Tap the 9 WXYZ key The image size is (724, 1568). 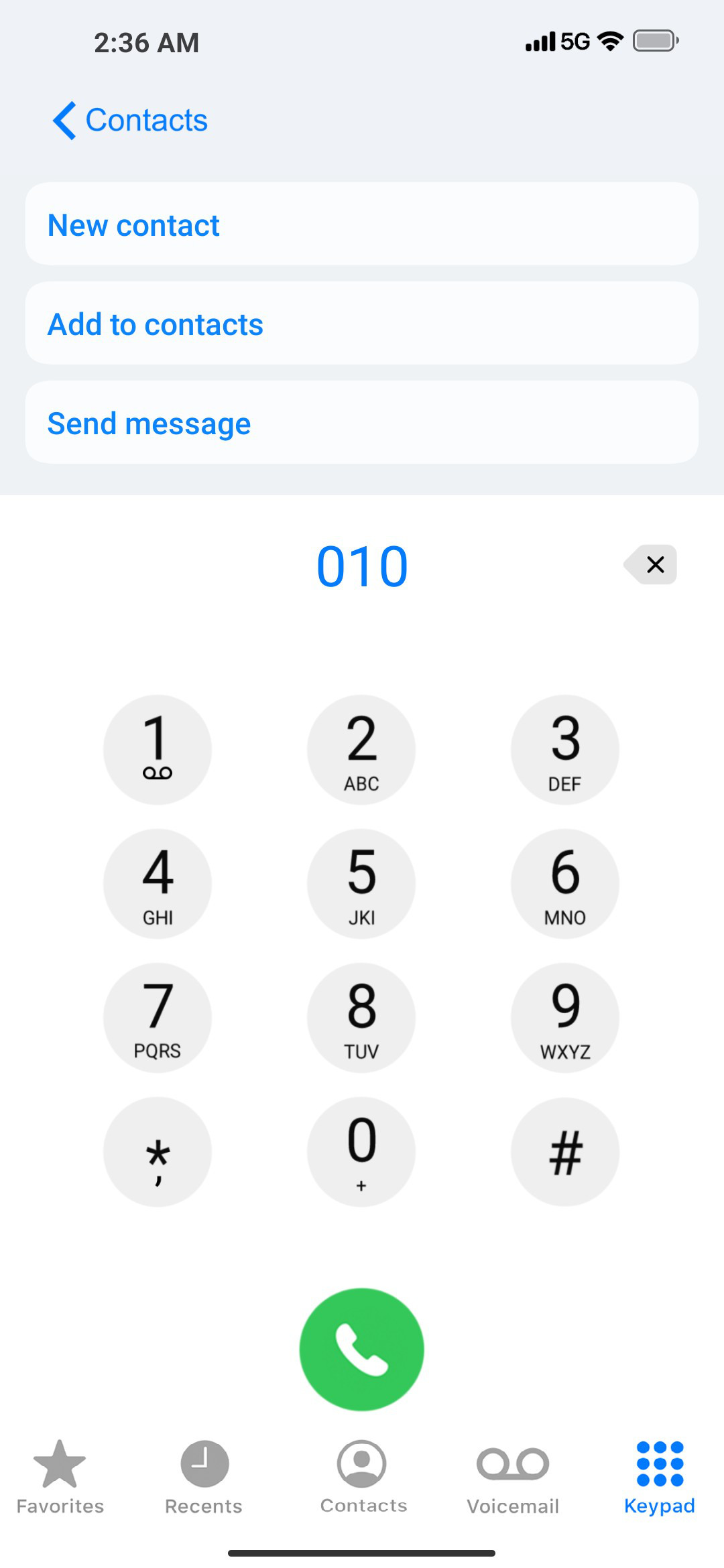565,1017
